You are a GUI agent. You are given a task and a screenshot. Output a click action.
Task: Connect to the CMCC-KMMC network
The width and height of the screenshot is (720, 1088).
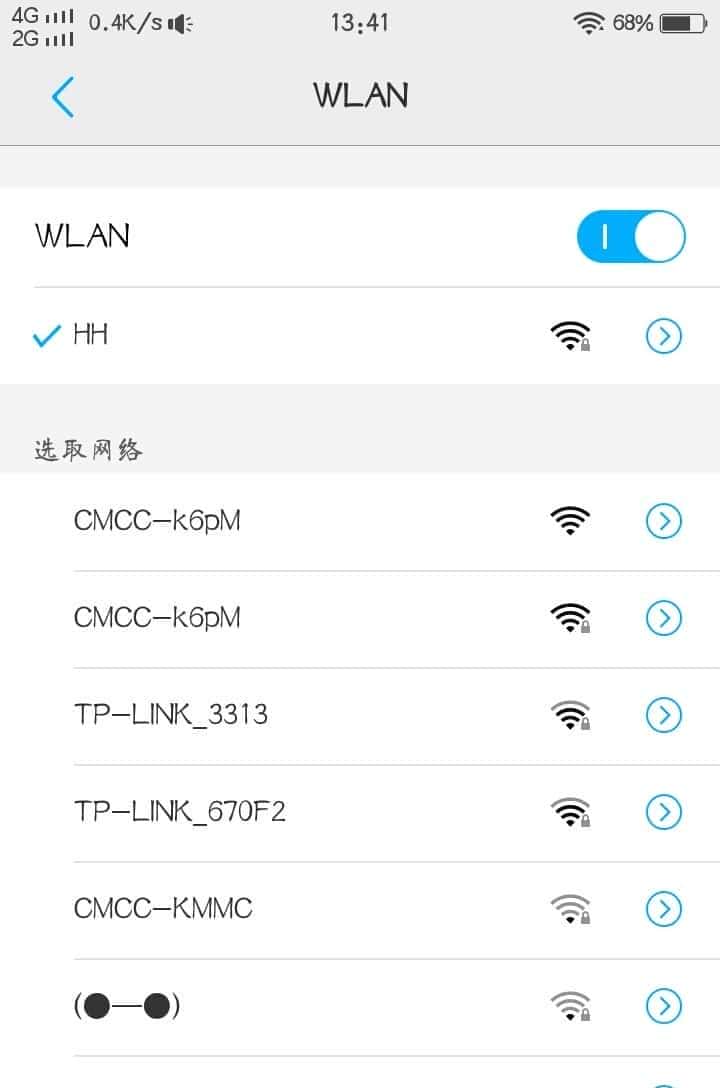(162, 908)
